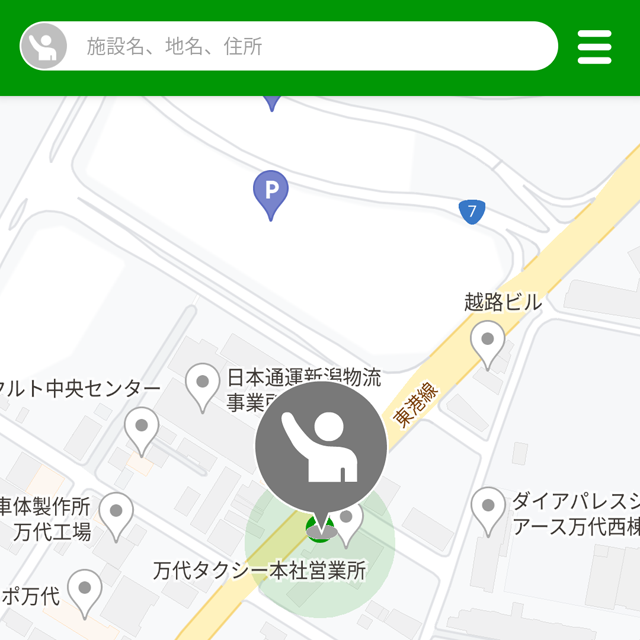Select the 日本通運新潟物流 map pin

[203, 385]
